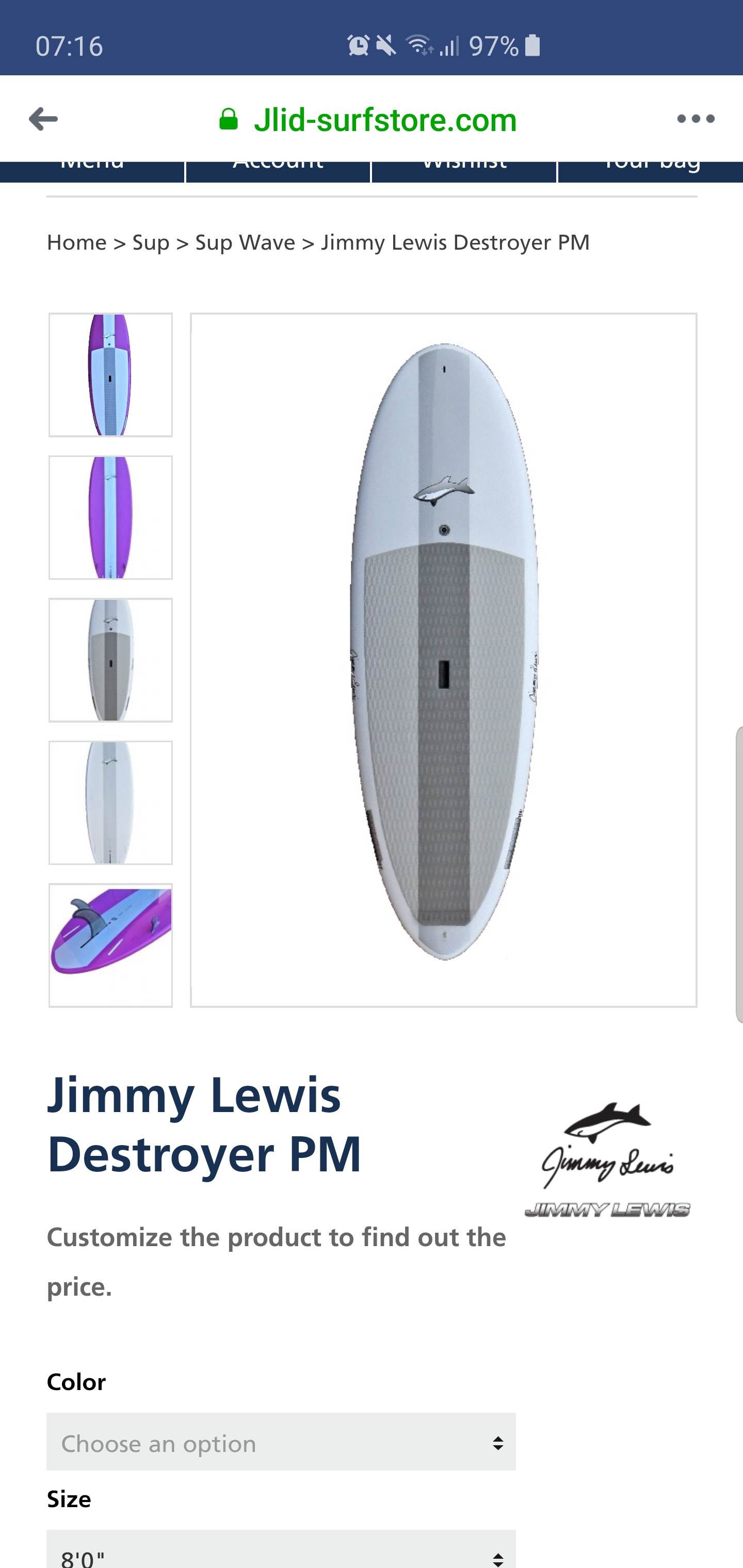View the purple bottom side thumbnail
This screenshot has width=743, height=1568.
click(111, 517)
